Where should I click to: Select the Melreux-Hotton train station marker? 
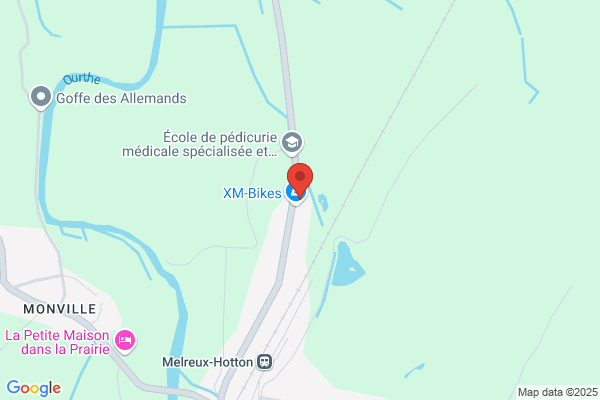[x=264, y=361]
